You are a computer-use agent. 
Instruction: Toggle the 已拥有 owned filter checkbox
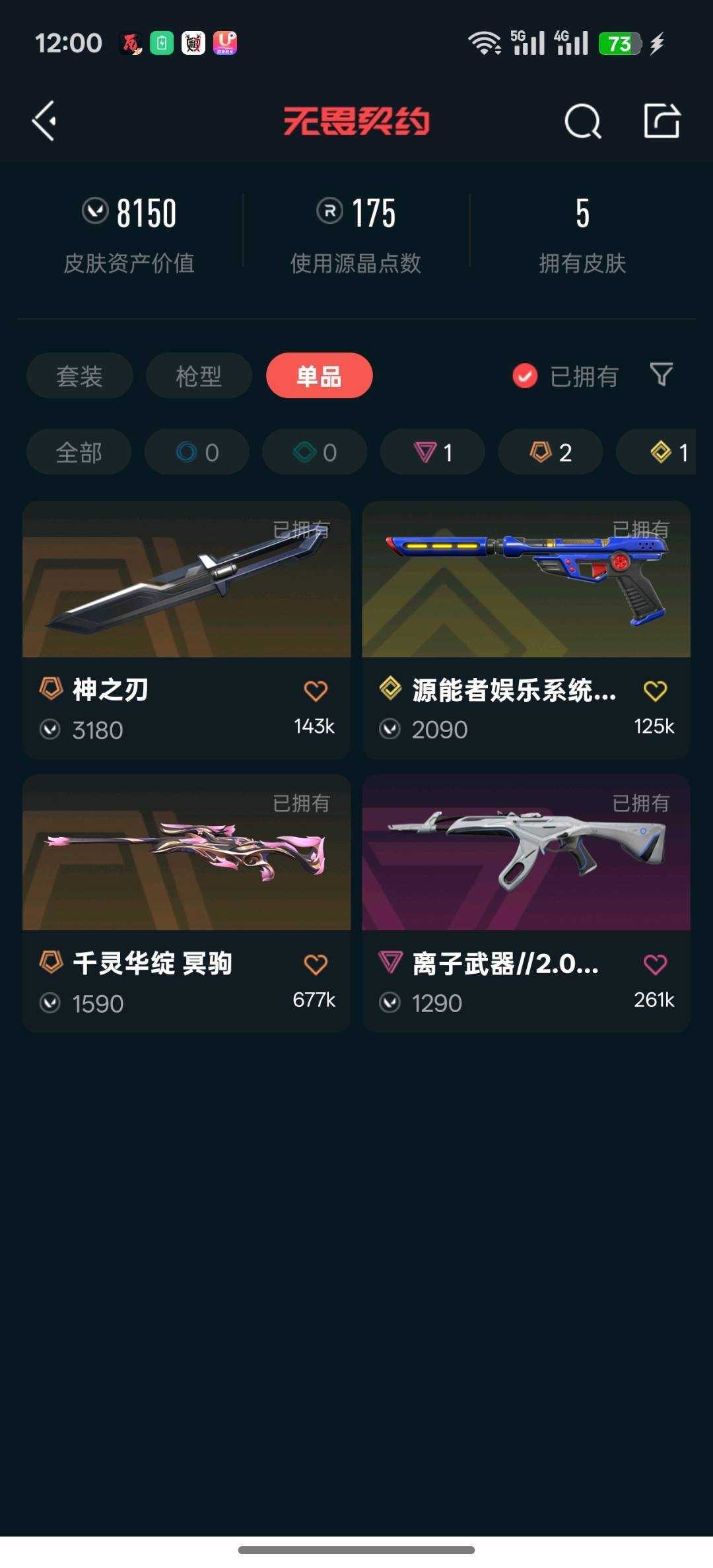point(526,376)
